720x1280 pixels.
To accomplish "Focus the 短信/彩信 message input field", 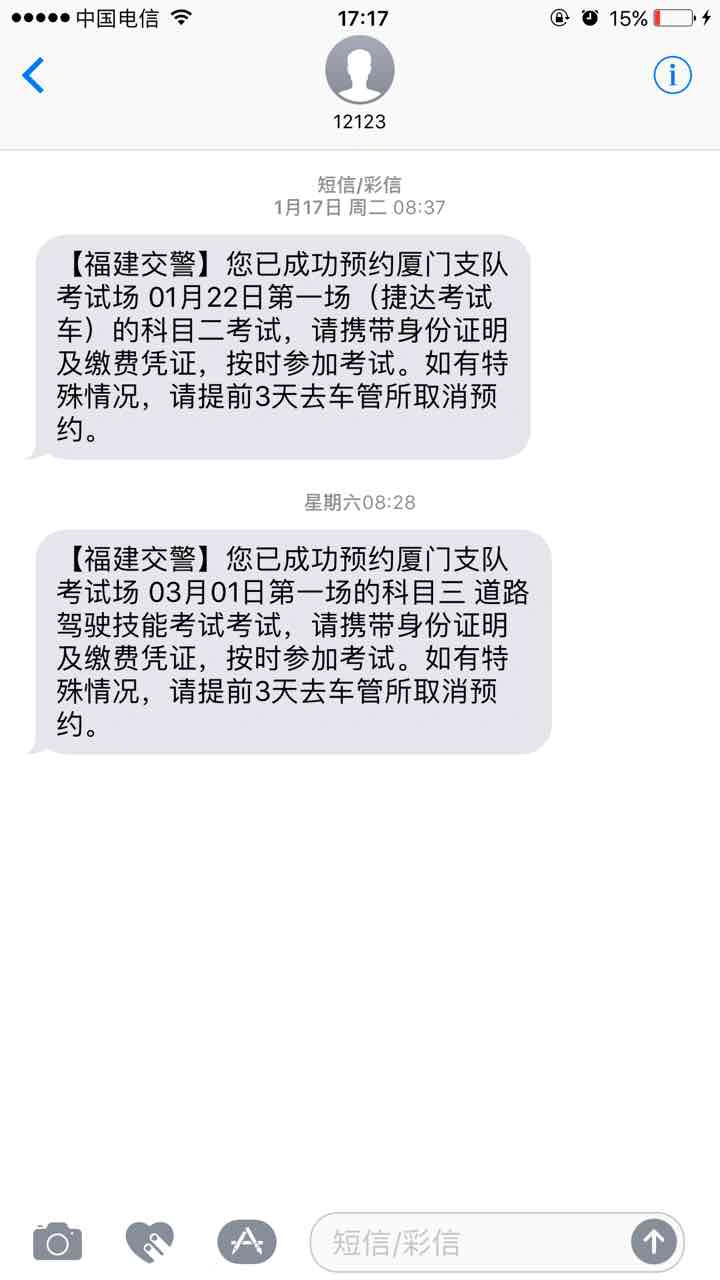I will (x=470, y=1242).
